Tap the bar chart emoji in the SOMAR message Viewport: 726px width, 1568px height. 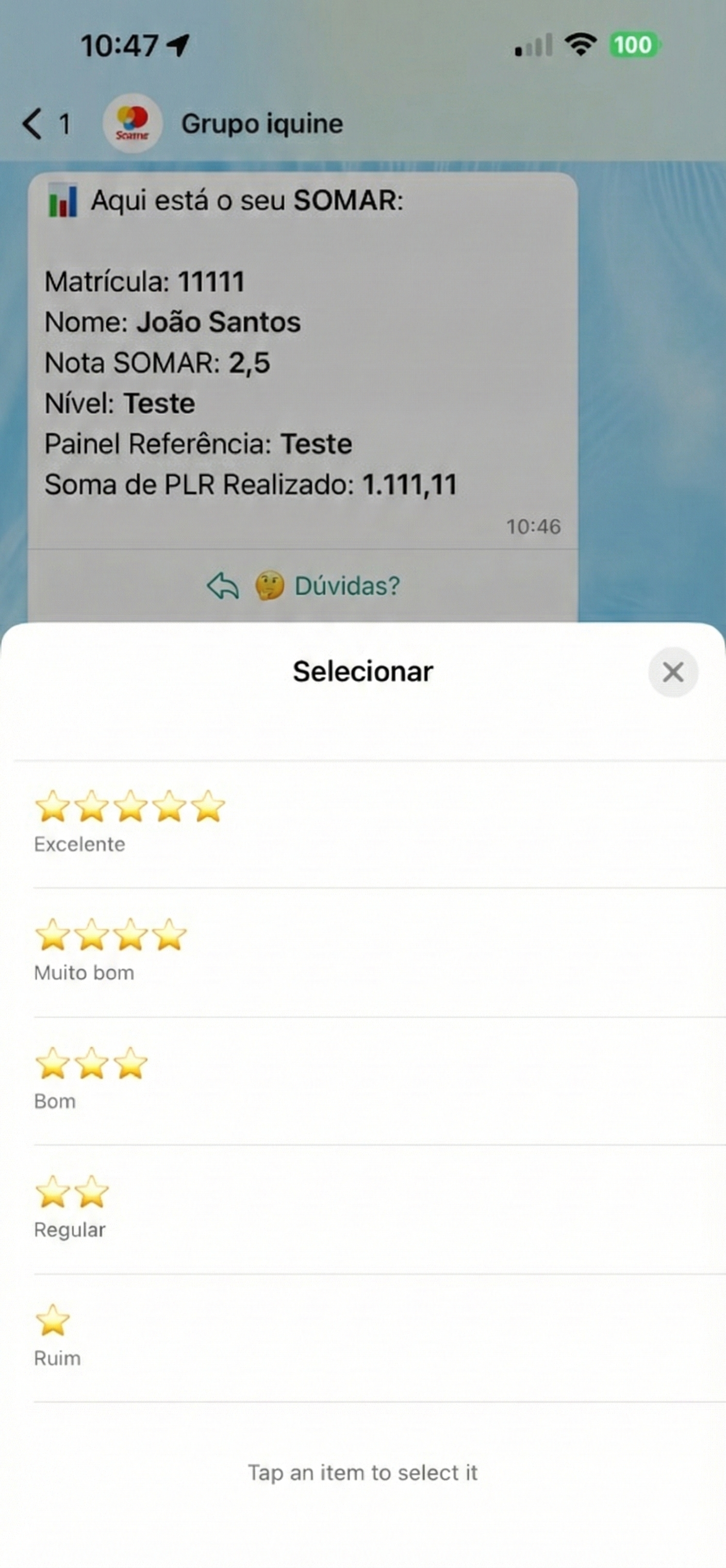click(63, 201)
